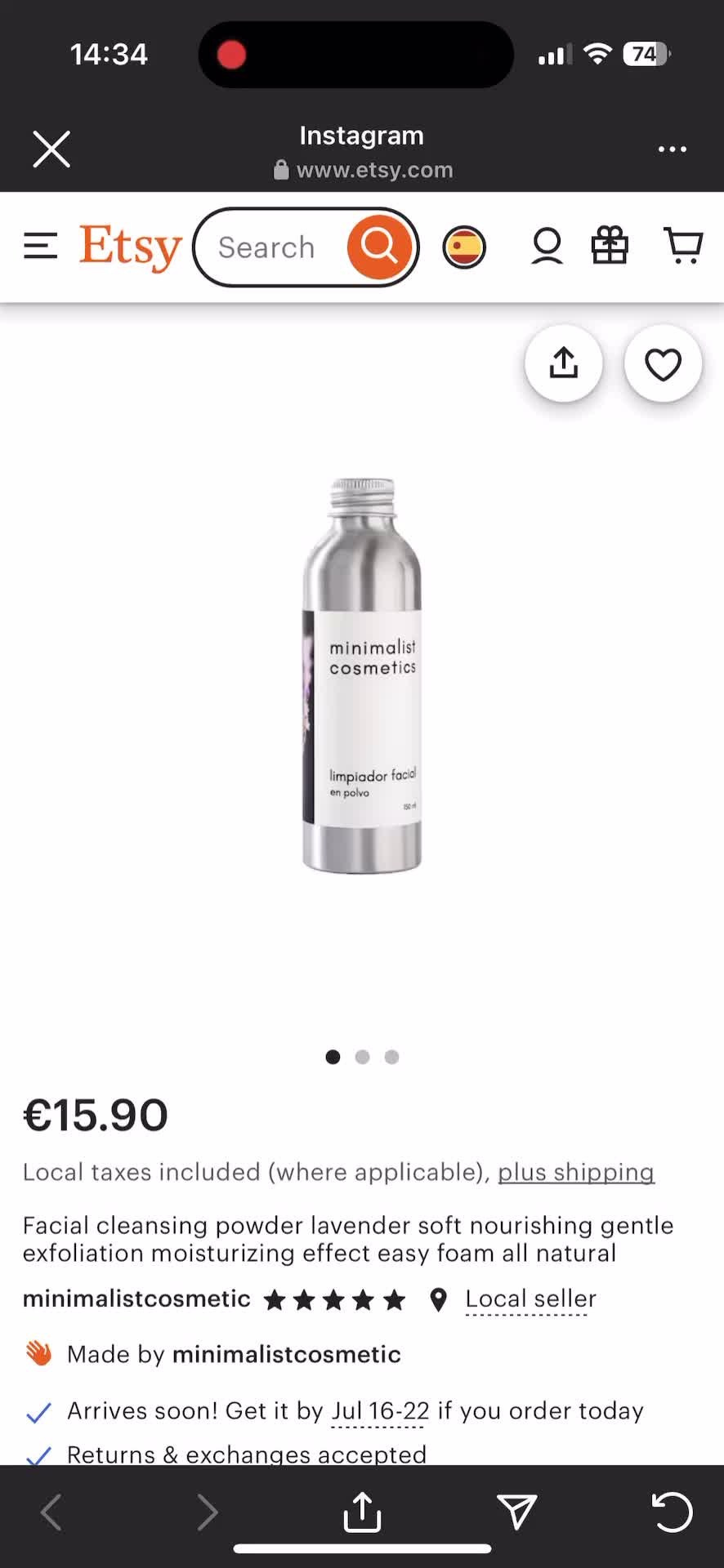Go back in the browser toolbar

(x=51, y=1512)
